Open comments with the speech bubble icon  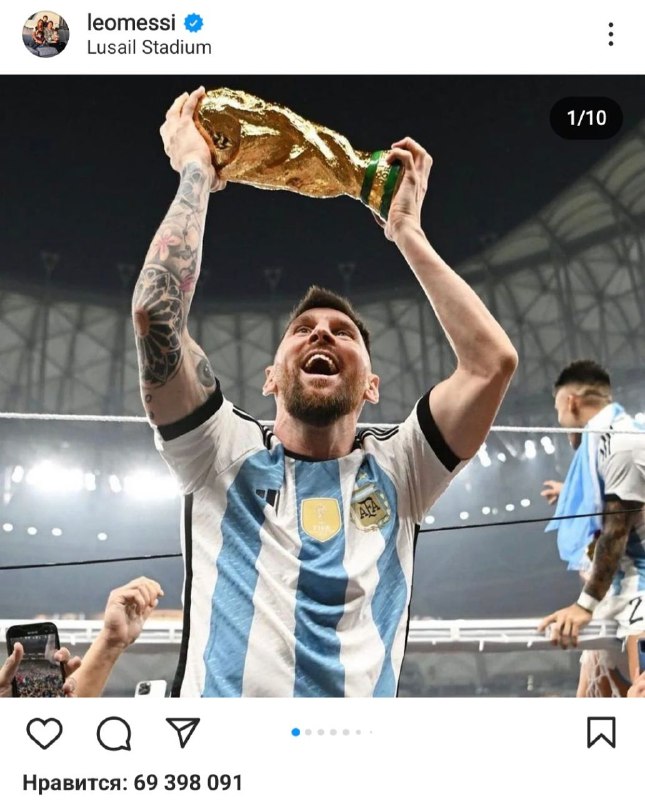tap(114, 733)
